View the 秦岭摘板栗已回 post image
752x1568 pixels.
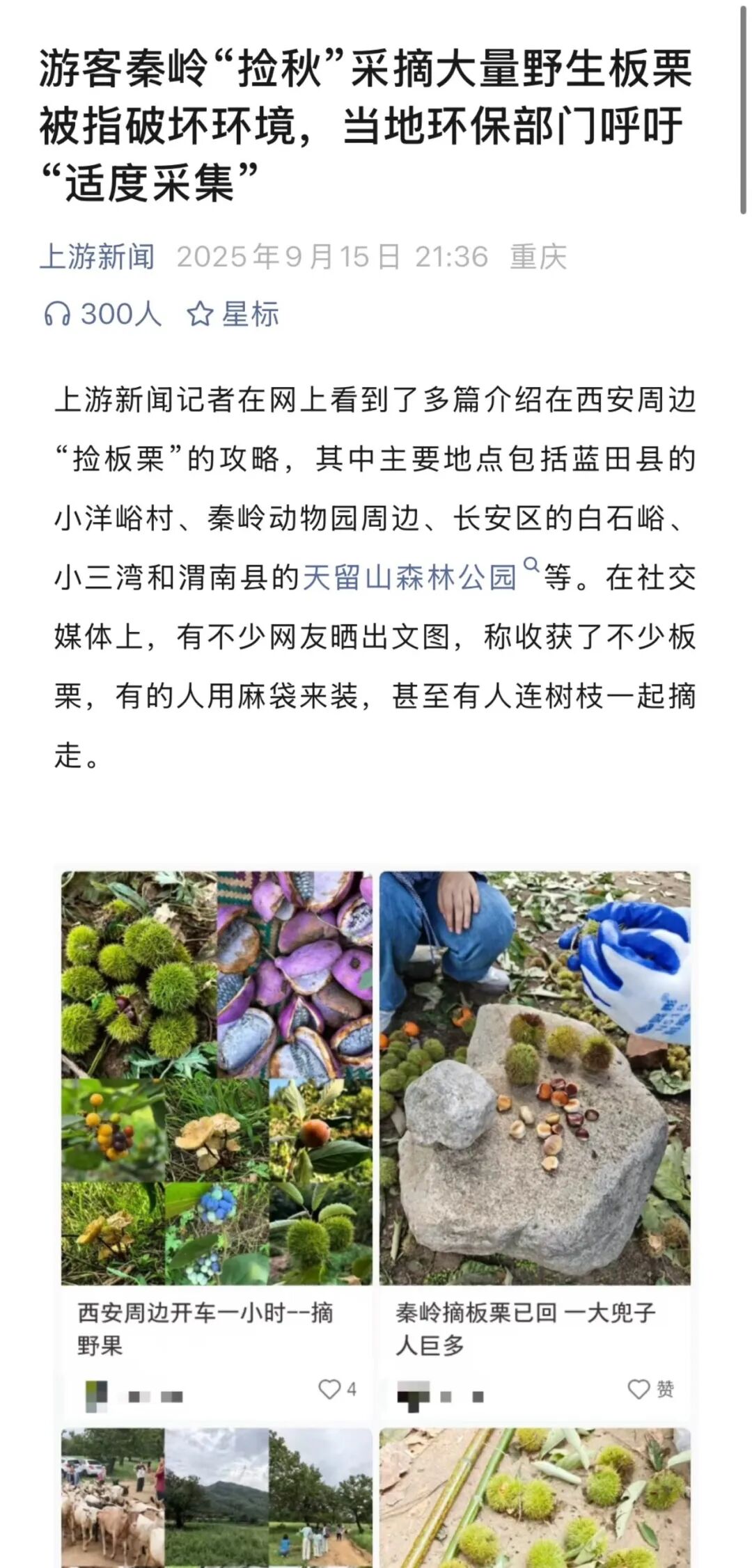[535, 1078]
